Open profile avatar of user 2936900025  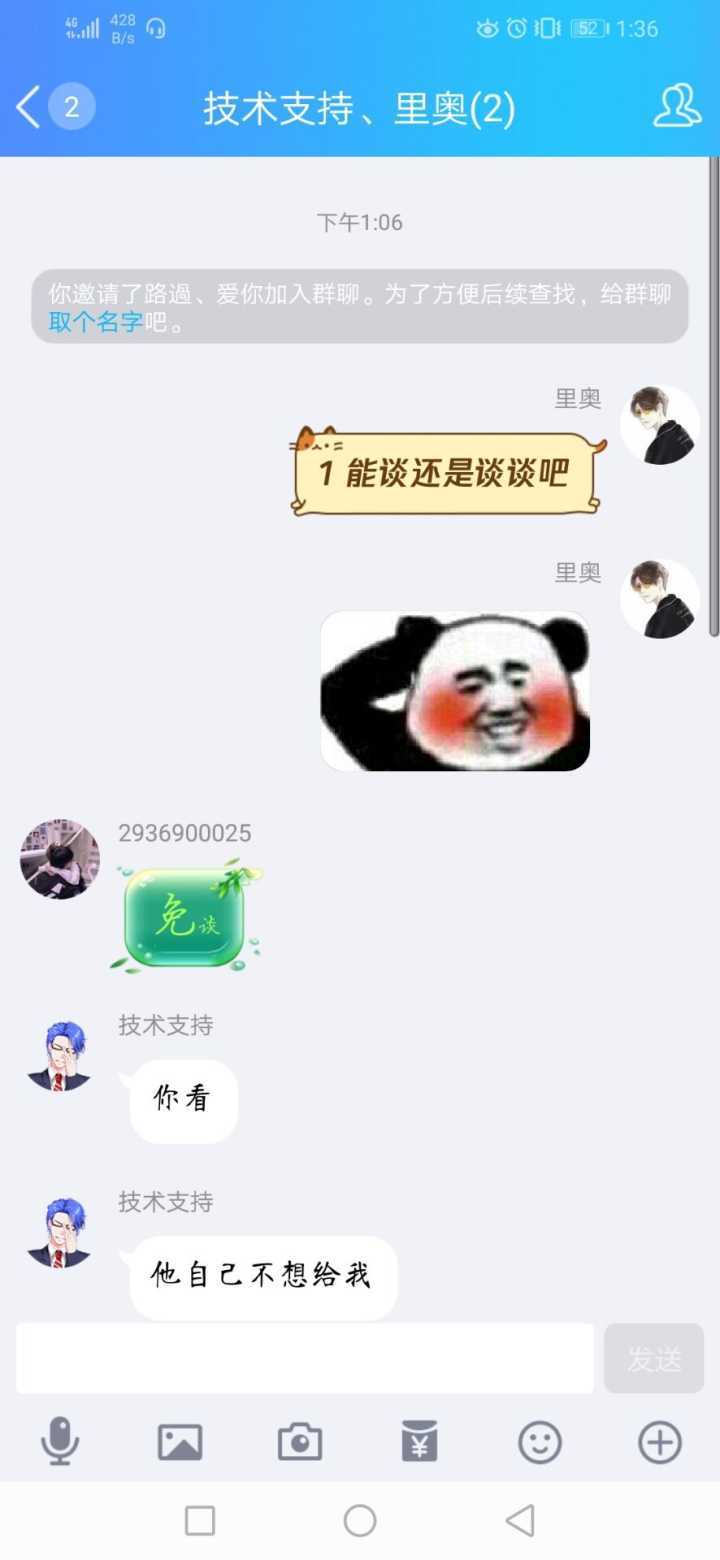click(60, 859)
